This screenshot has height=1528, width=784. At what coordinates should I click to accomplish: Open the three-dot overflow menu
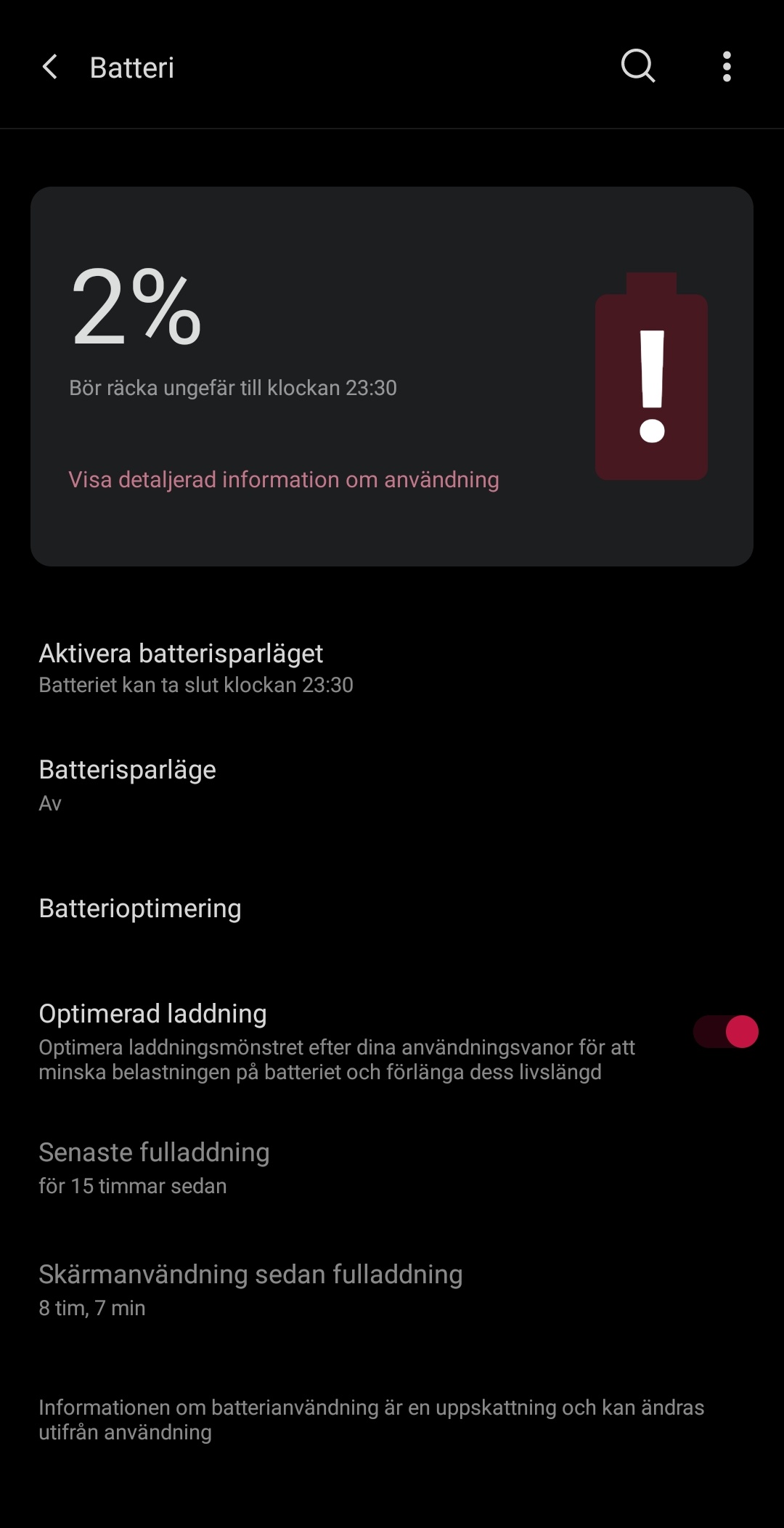point(727,67)
